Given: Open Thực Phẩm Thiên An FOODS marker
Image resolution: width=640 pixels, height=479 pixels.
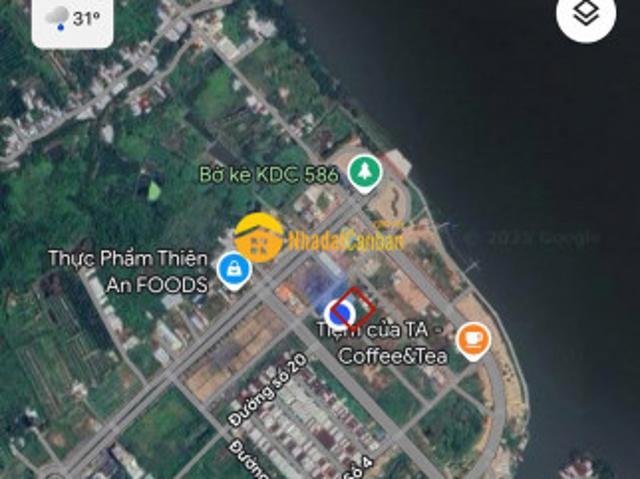Looking at the screenshot, I should pyautogui.click(x=233, y=269).
